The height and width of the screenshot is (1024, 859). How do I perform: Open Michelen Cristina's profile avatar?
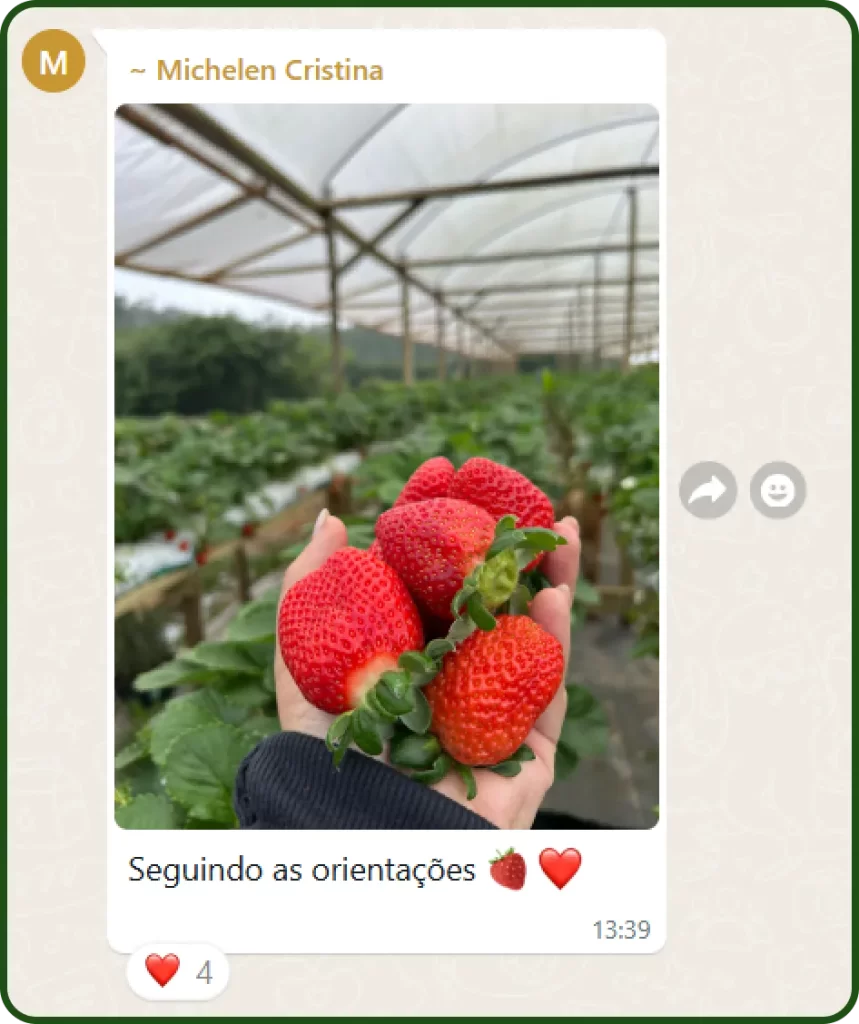point(53,61)
